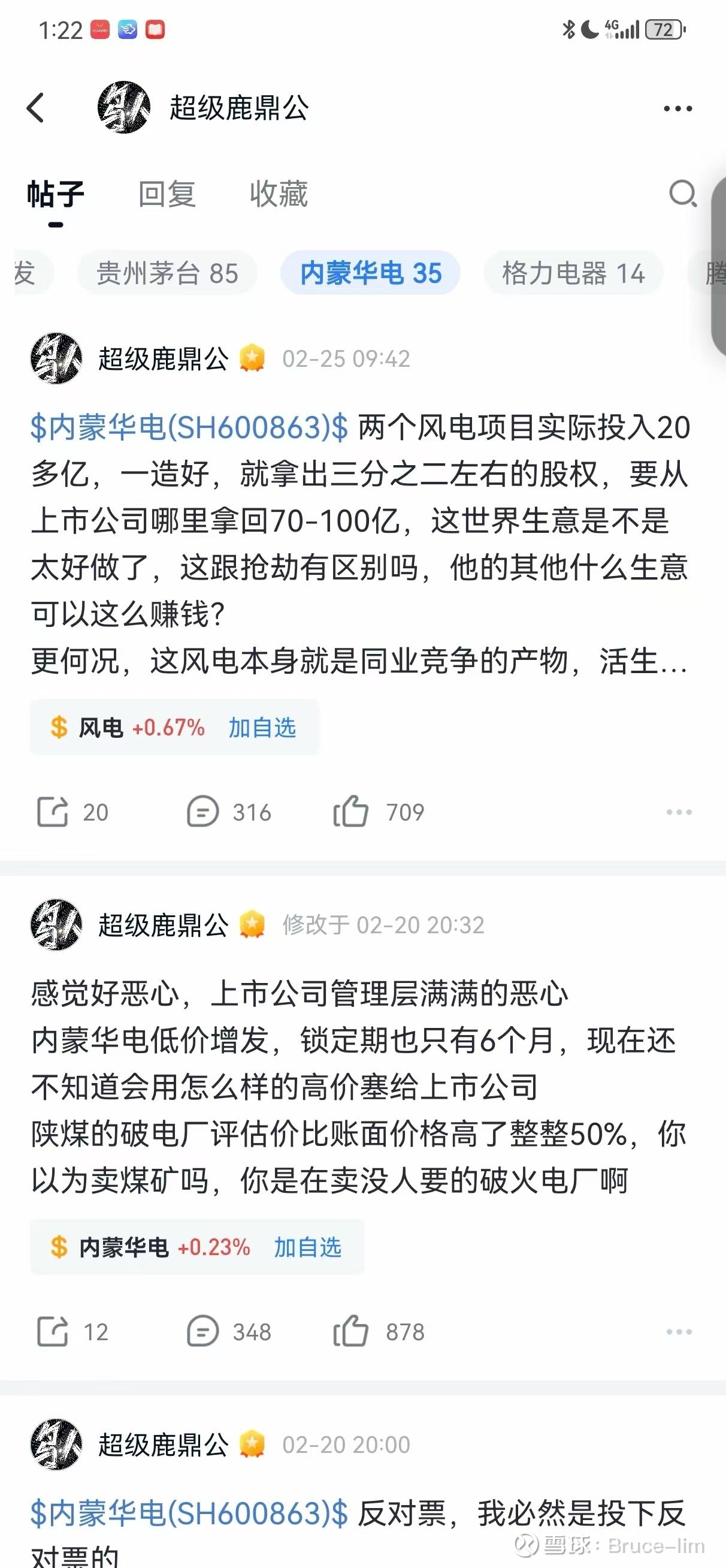
Task: Open the search magnifier icon
Action: [x=683, y=194]
